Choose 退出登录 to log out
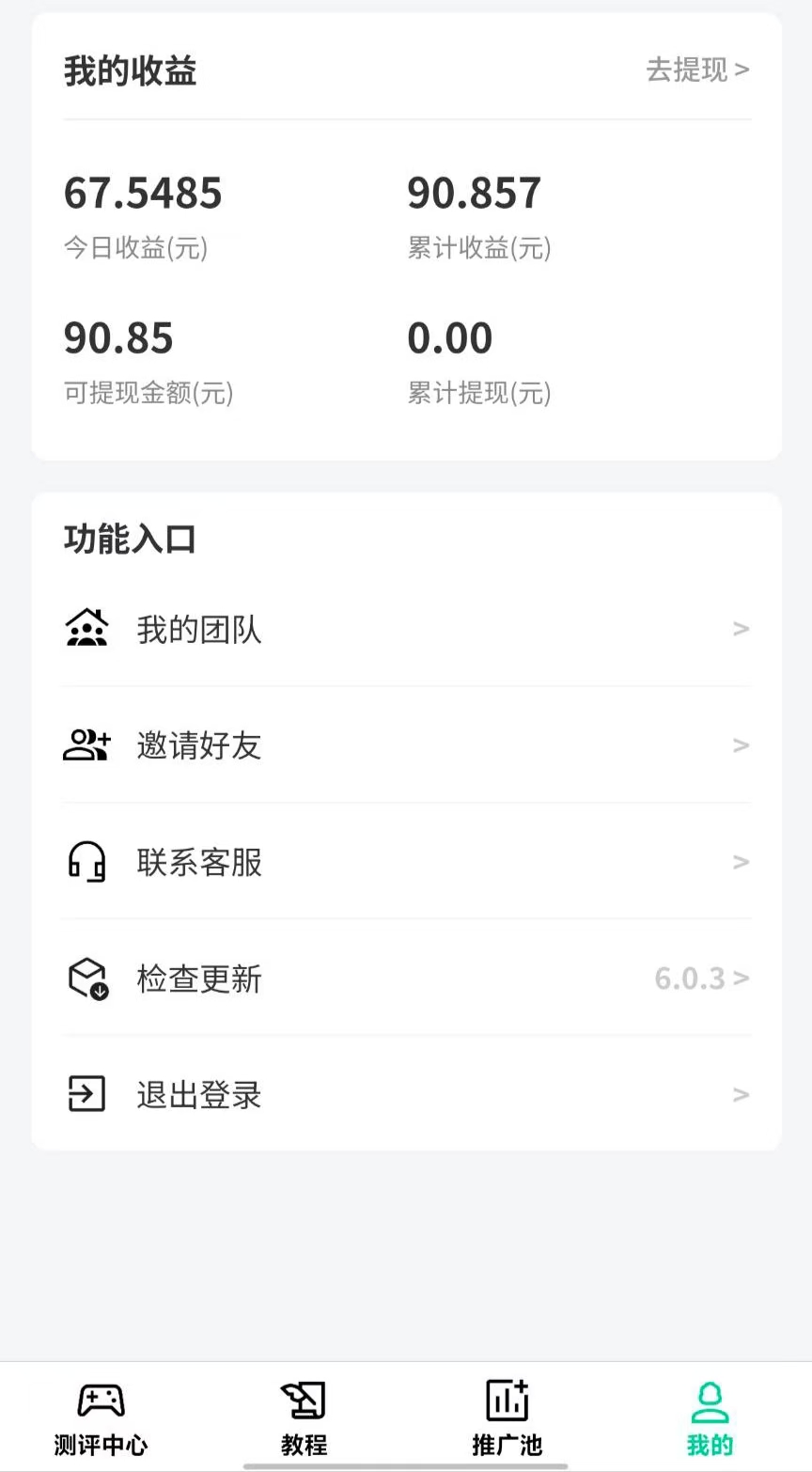 click(x=406, y=1095)
